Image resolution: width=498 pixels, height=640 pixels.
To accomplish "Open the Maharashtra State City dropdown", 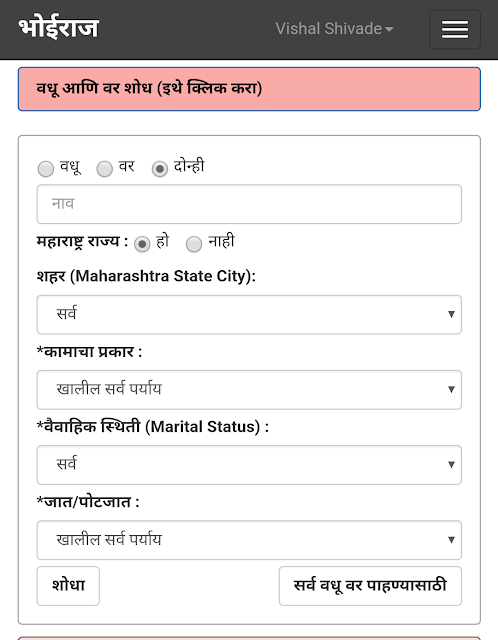I will click(249, 314).
